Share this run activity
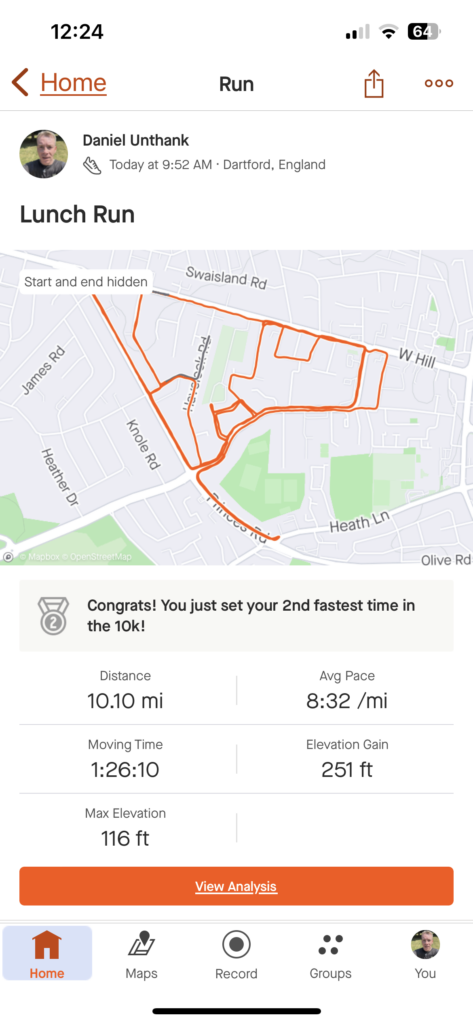Screen dimensions: 473x1024 pyautogui.click(x=374, y=84)
